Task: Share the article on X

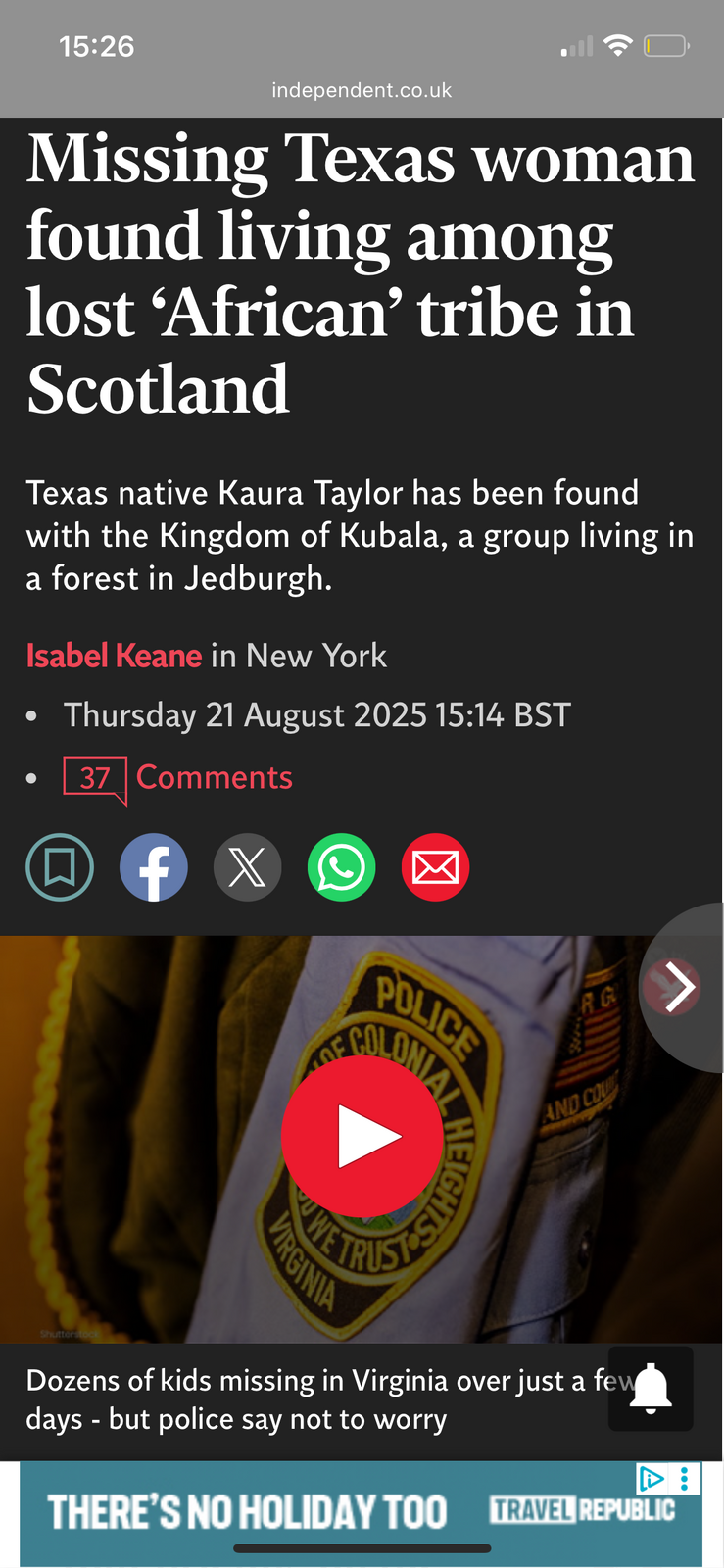Action: coord(248,867)
